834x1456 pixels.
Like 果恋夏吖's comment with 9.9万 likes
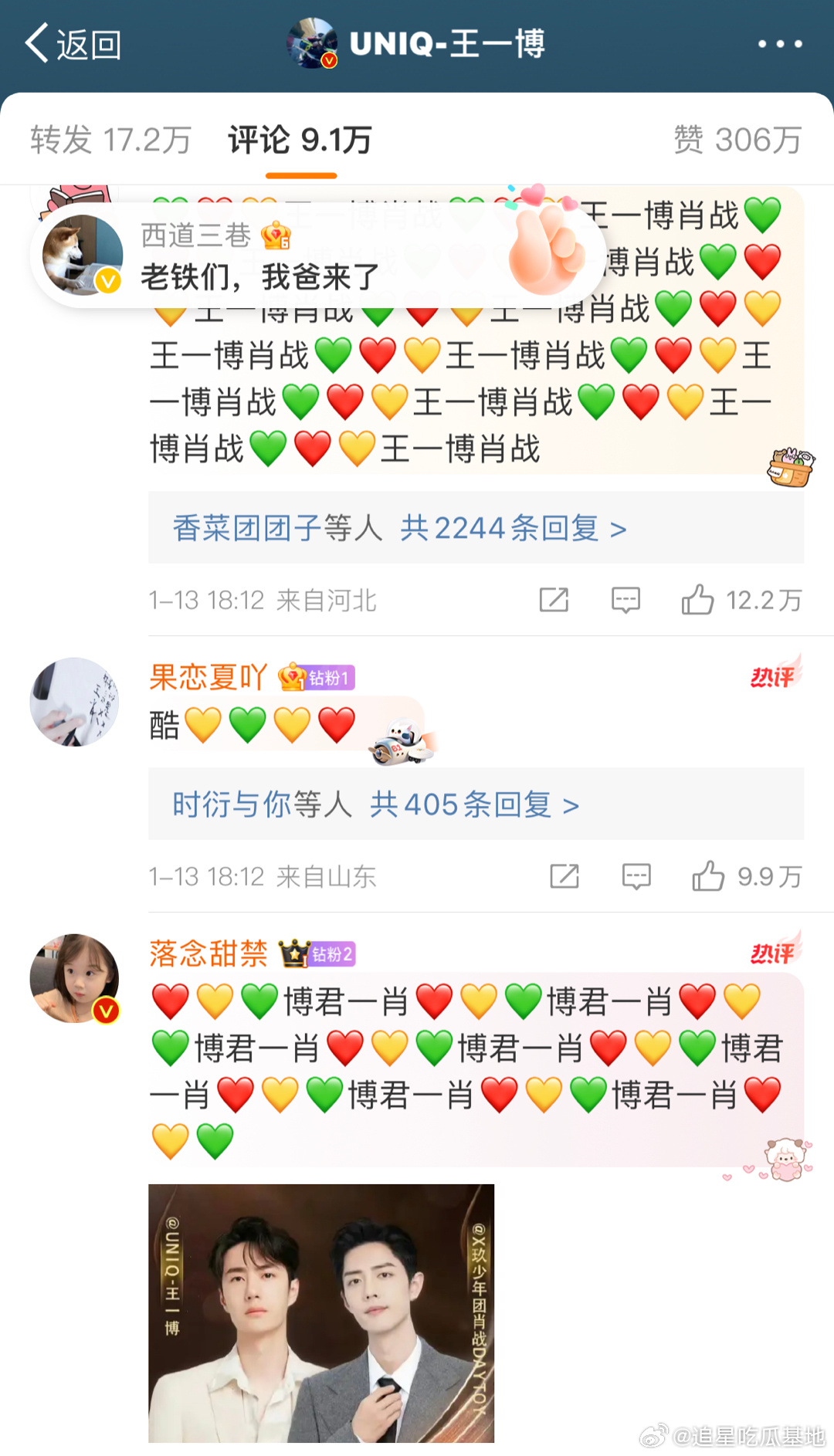(708, 876)
